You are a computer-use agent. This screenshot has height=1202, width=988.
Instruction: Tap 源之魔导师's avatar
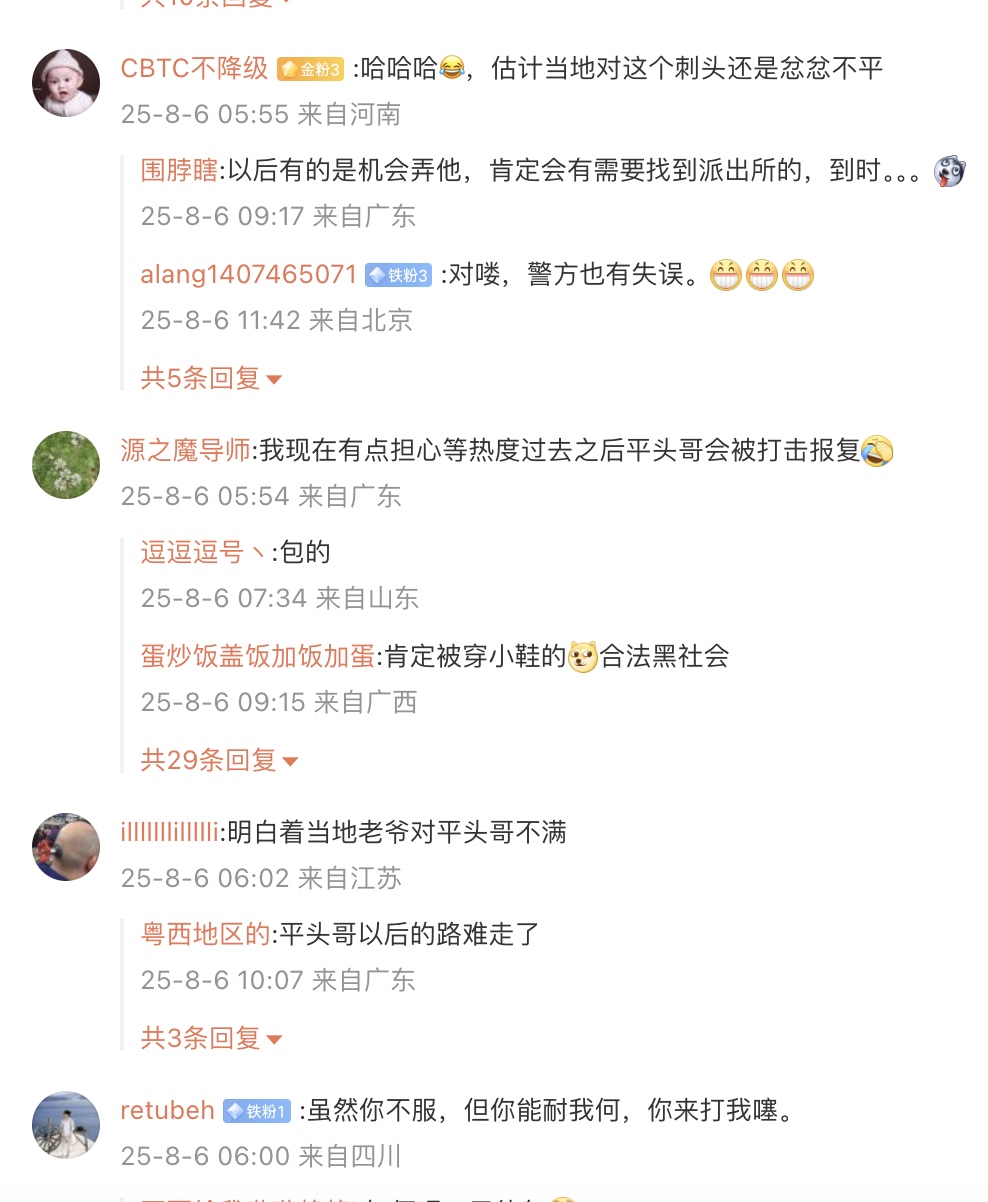pos(66,465)
